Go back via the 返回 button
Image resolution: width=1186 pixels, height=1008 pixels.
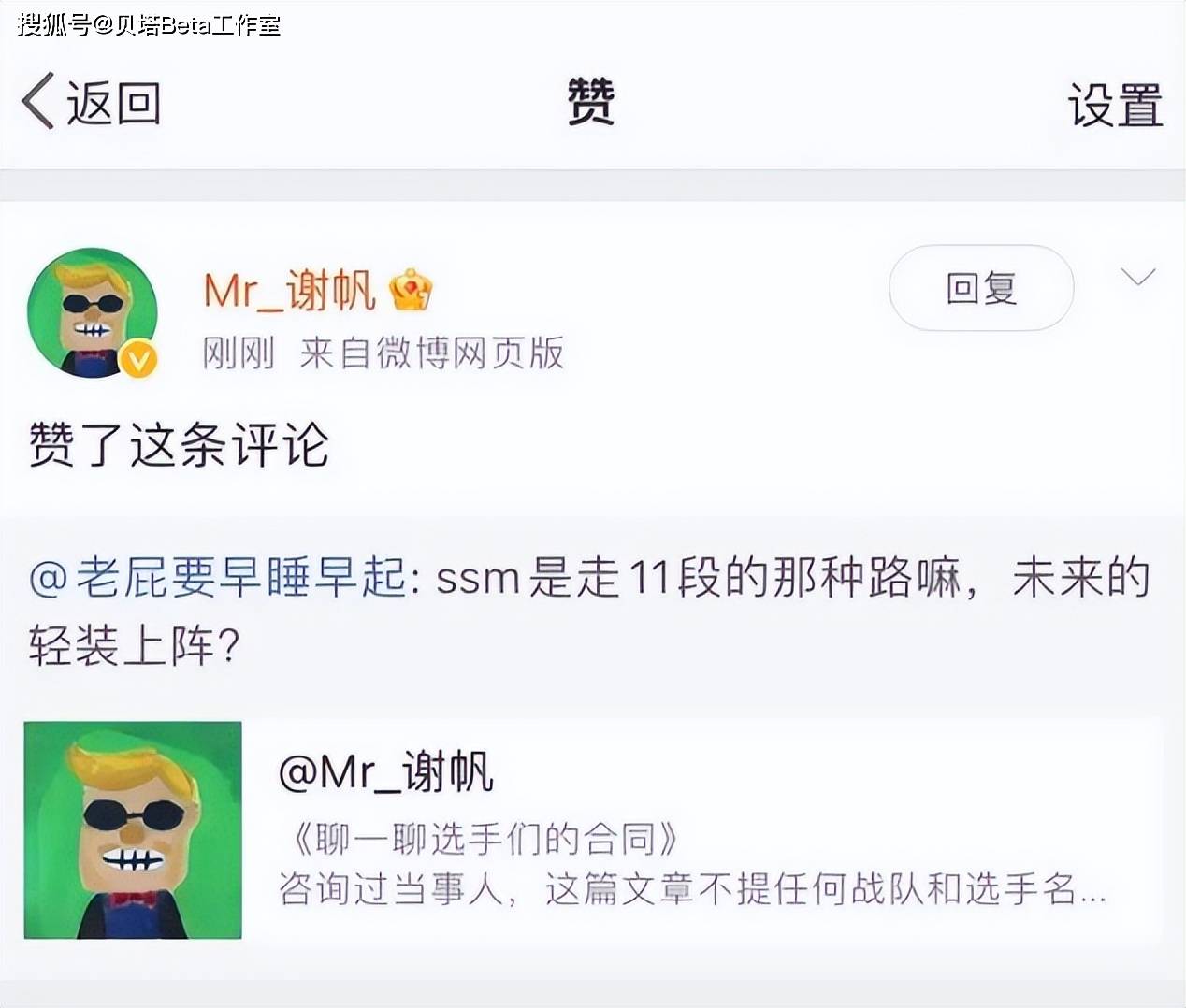92,102
